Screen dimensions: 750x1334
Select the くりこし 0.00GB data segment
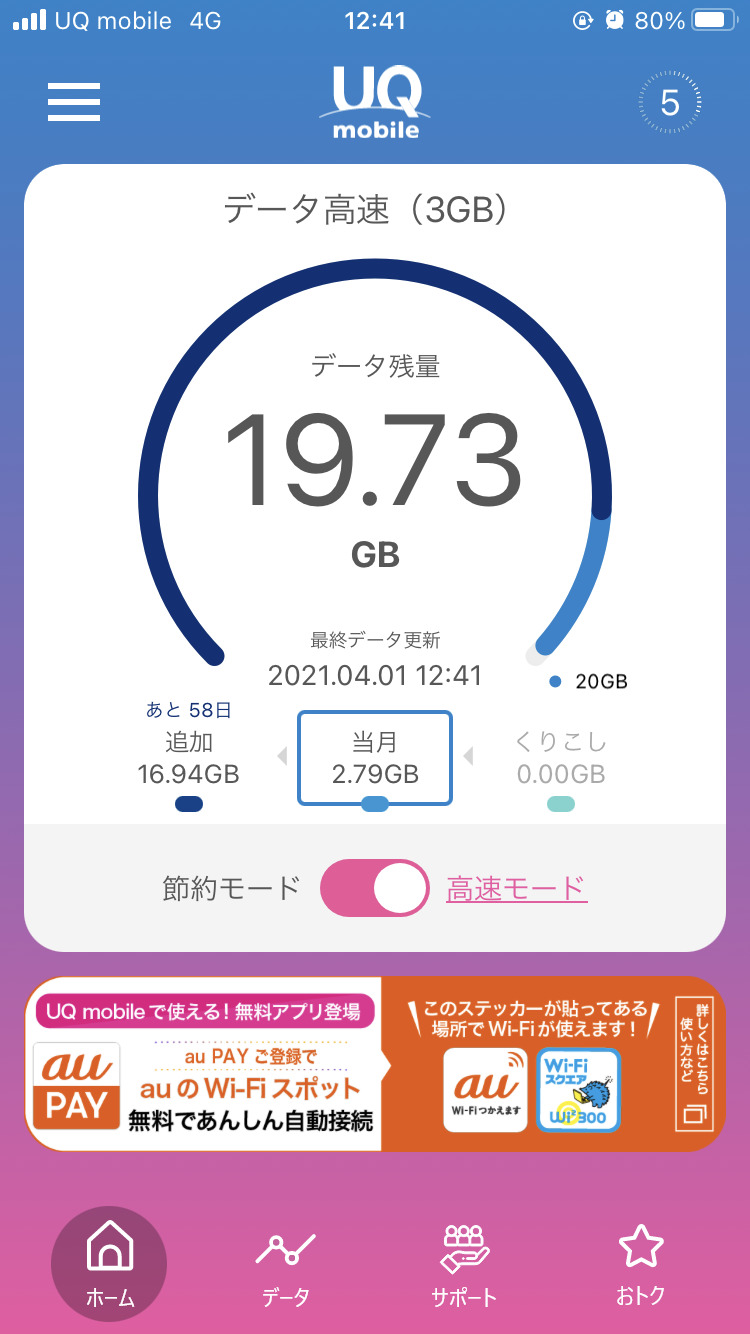tap(561, 758)
